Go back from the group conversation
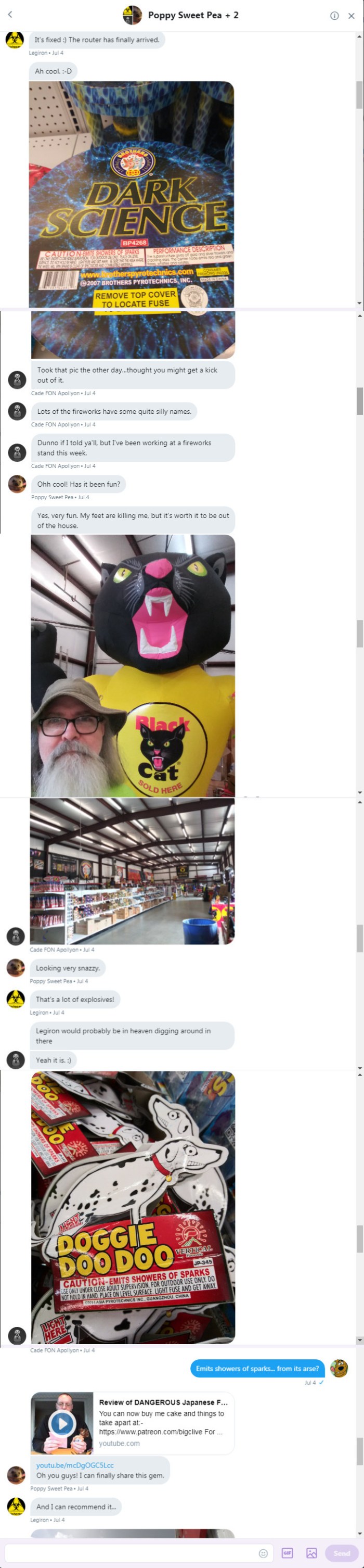 tap(10, 15)
